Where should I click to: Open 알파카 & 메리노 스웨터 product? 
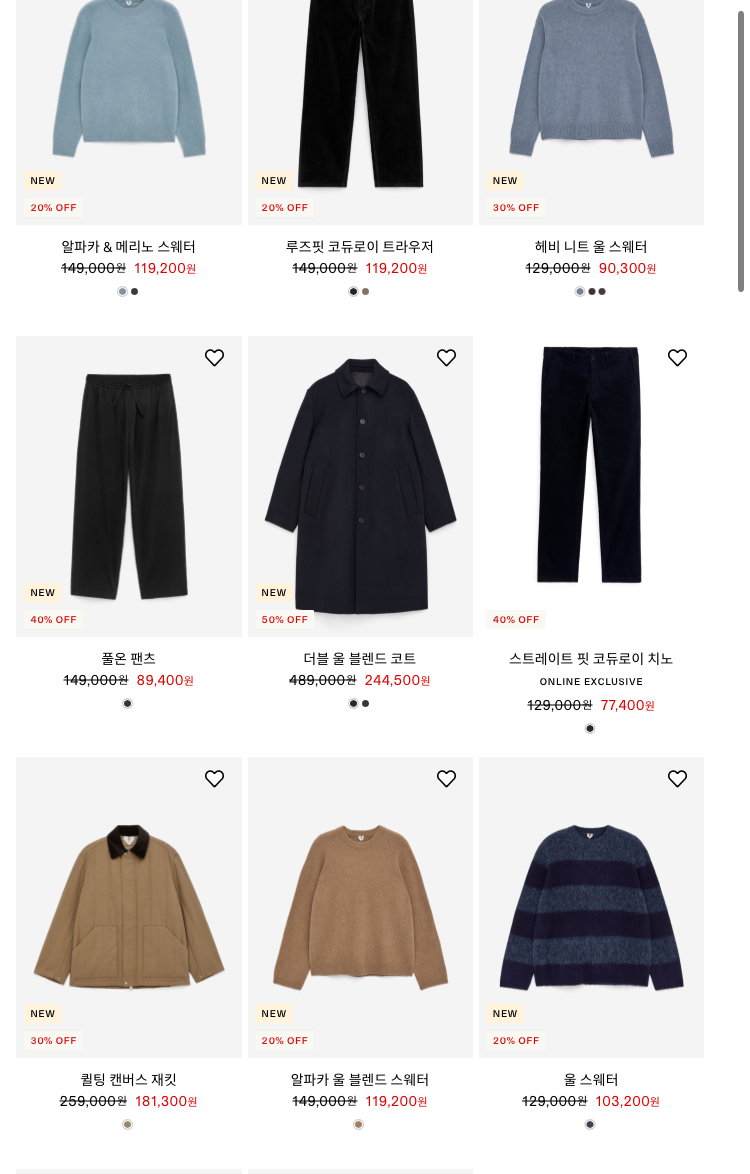click(128, 246)
